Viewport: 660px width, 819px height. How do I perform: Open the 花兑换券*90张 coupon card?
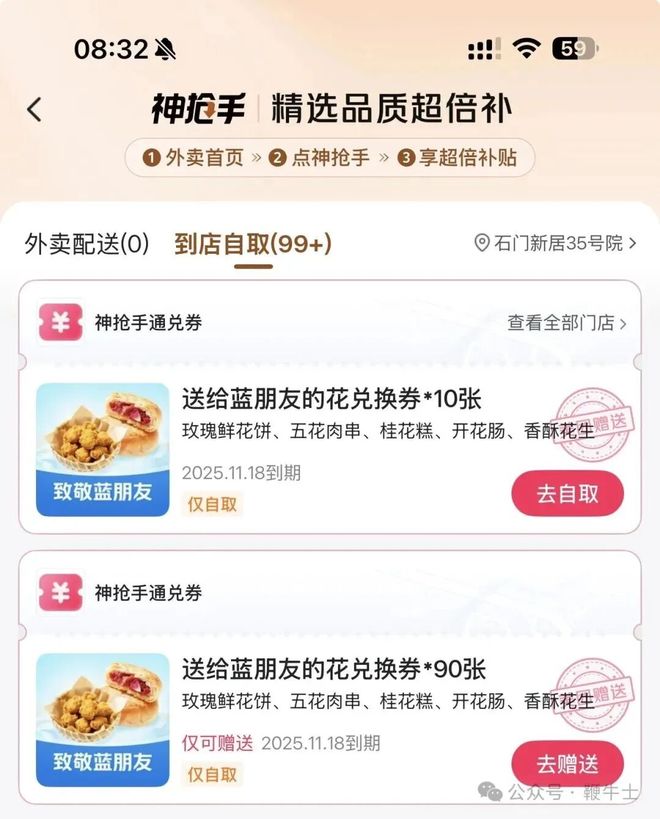[x=334, y=669]
